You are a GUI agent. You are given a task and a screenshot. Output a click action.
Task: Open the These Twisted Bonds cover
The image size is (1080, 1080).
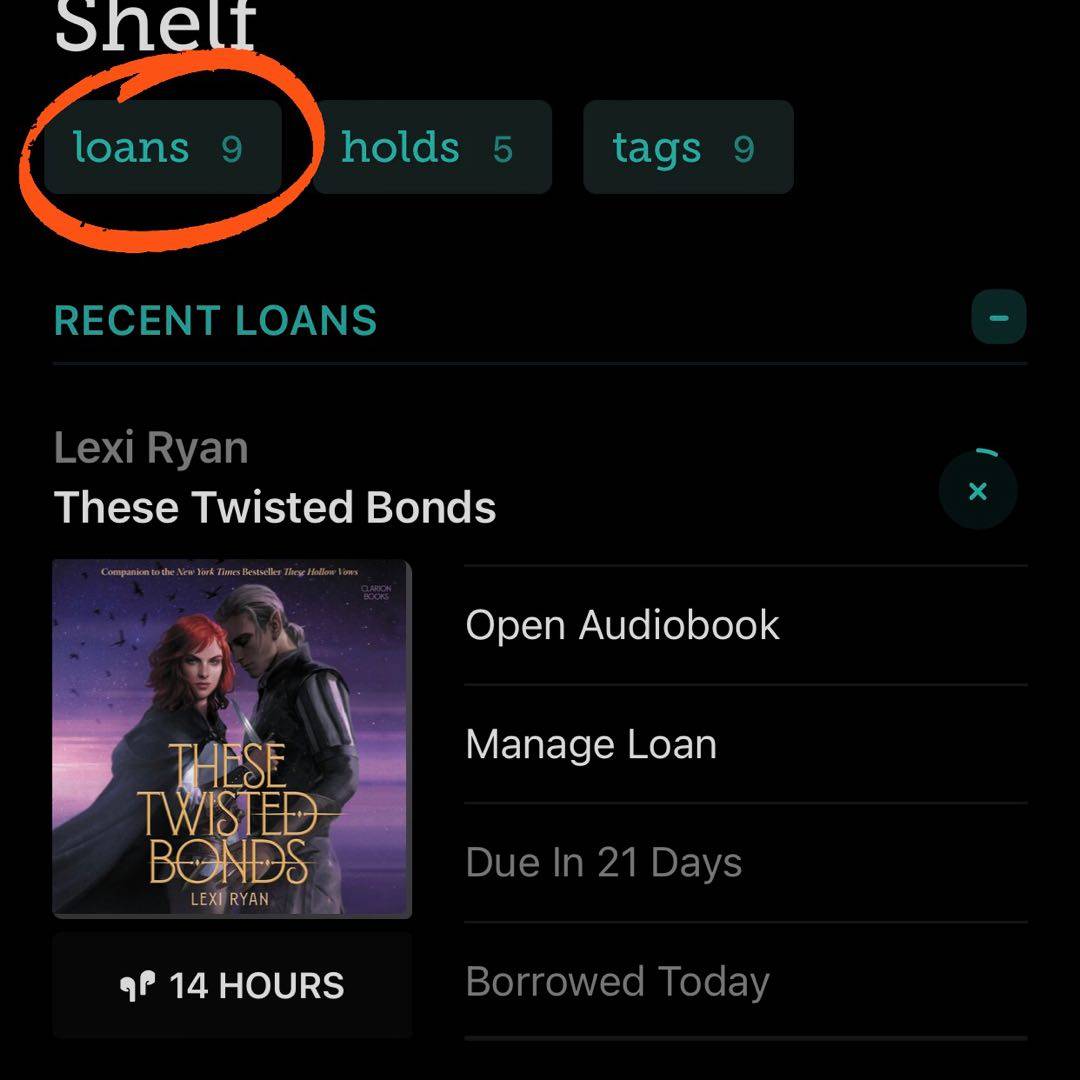pos(232,740)
